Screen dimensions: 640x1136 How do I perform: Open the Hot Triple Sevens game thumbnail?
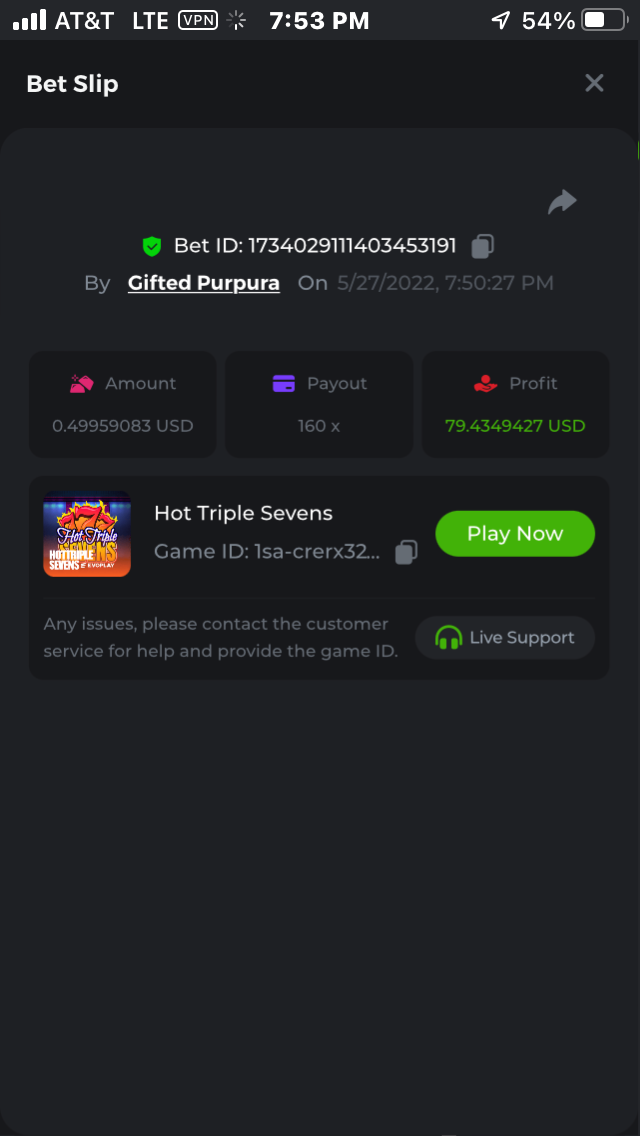click(87, 534)
